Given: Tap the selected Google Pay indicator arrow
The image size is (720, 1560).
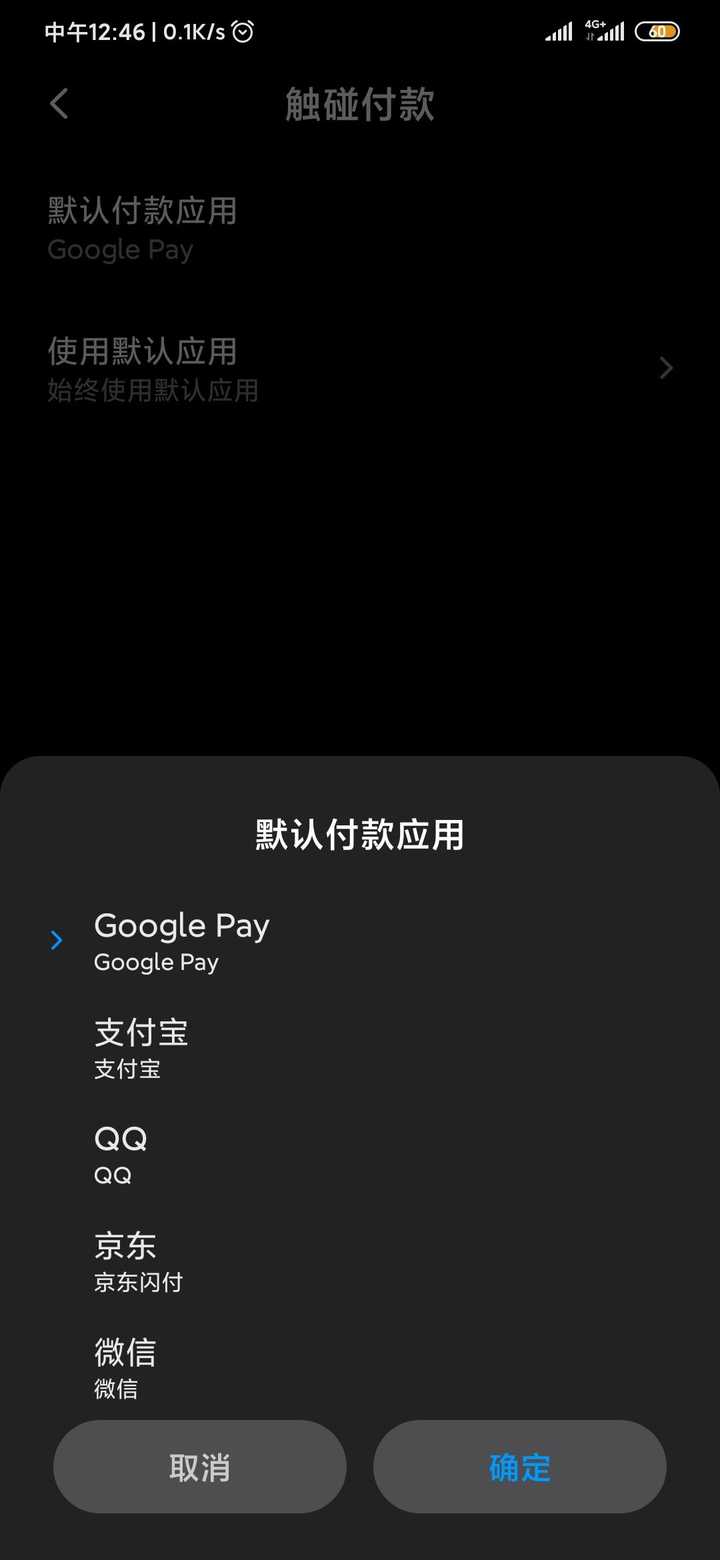Looking at the screenshot, I should coord(57,940).
